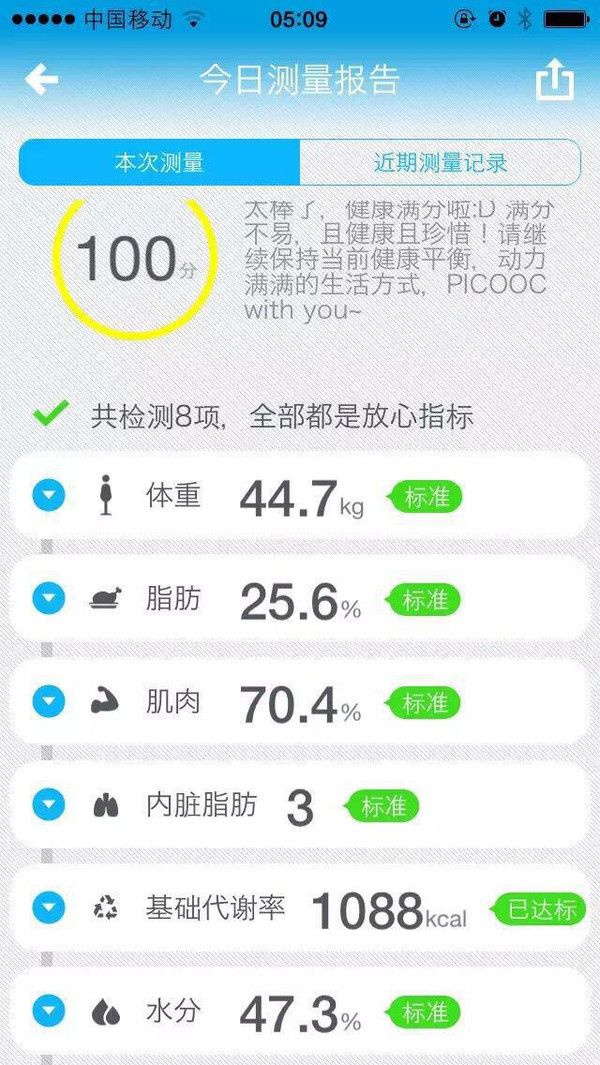The height and width of the screenshot is (1065, 600).
Task: Go back using the top-left arrow
Action: click(x=41, y=80)
